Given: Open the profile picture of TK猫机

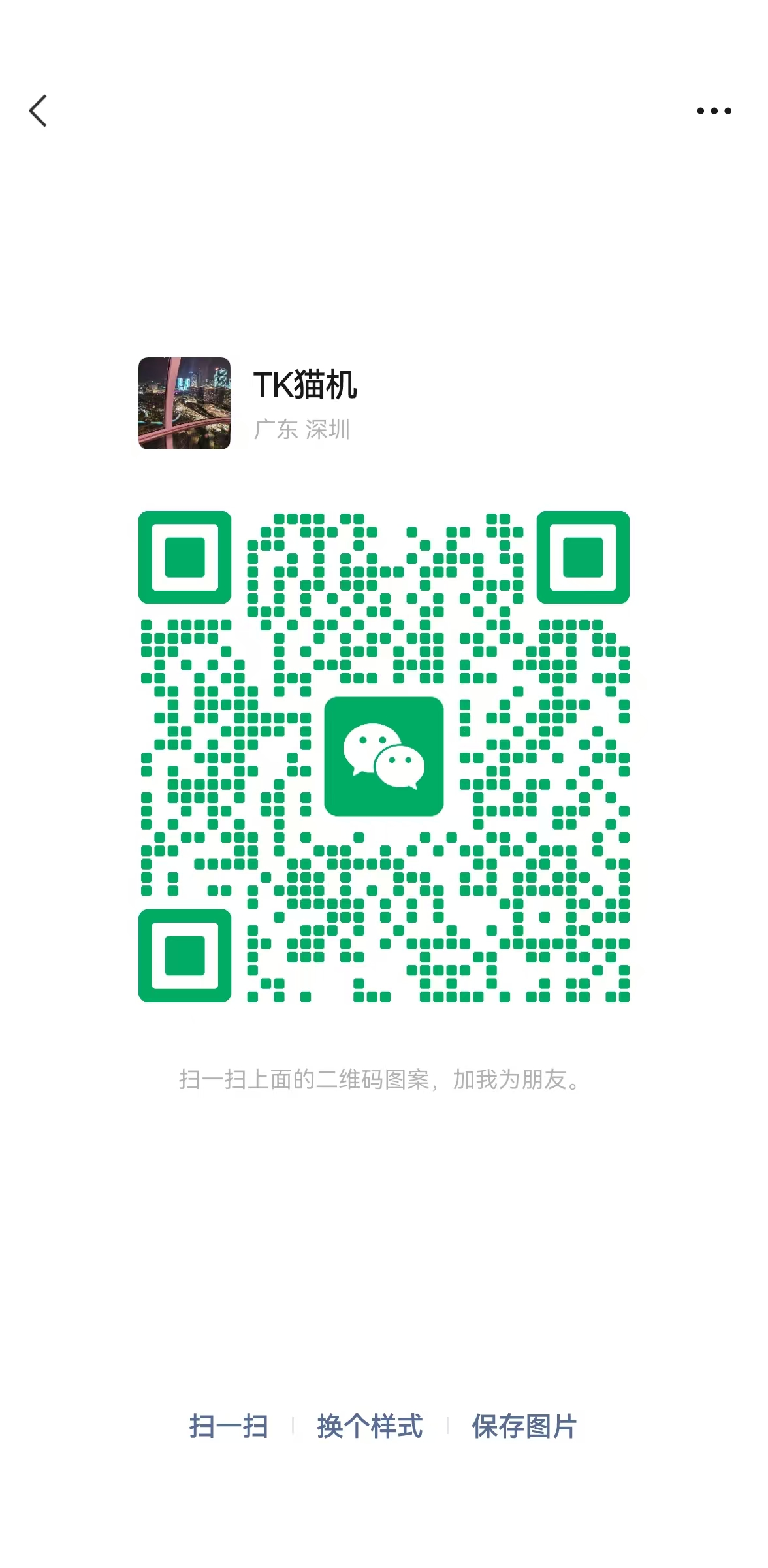Looking at the screenshot, I should tap(184, 404).
